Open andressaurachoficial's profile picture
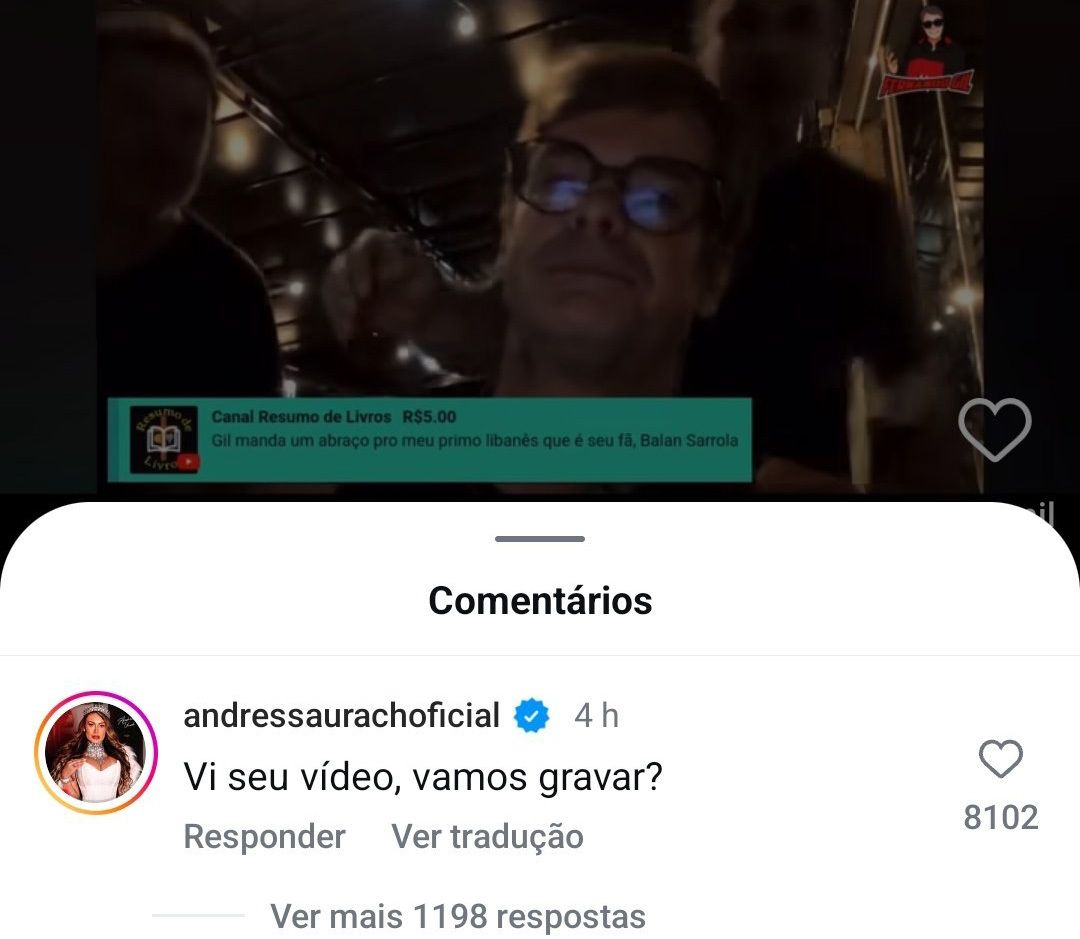1080x939 pixels. (x=96, y=752)
